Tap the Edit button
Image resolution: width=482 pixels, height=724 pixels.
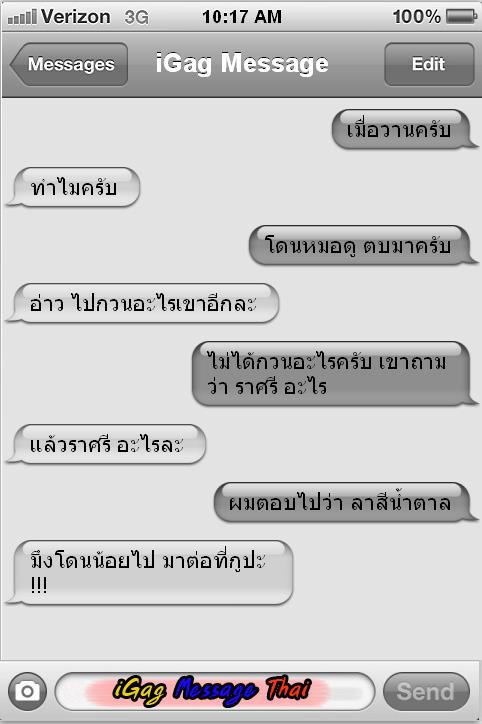click(429, 64)
